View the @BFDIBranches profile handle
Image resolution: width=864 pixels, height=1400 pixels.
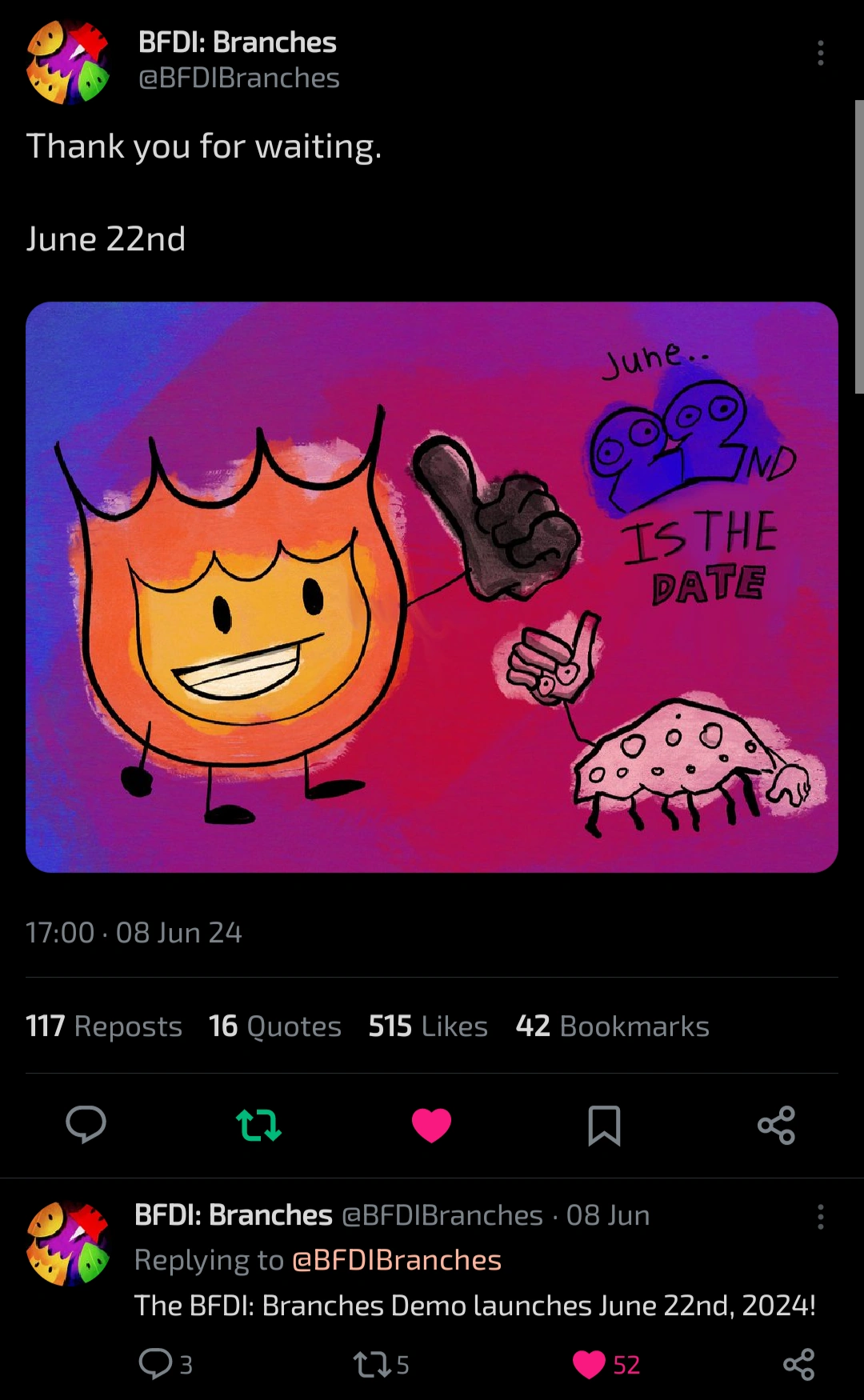pyautogui.click(x=238, y=78)
